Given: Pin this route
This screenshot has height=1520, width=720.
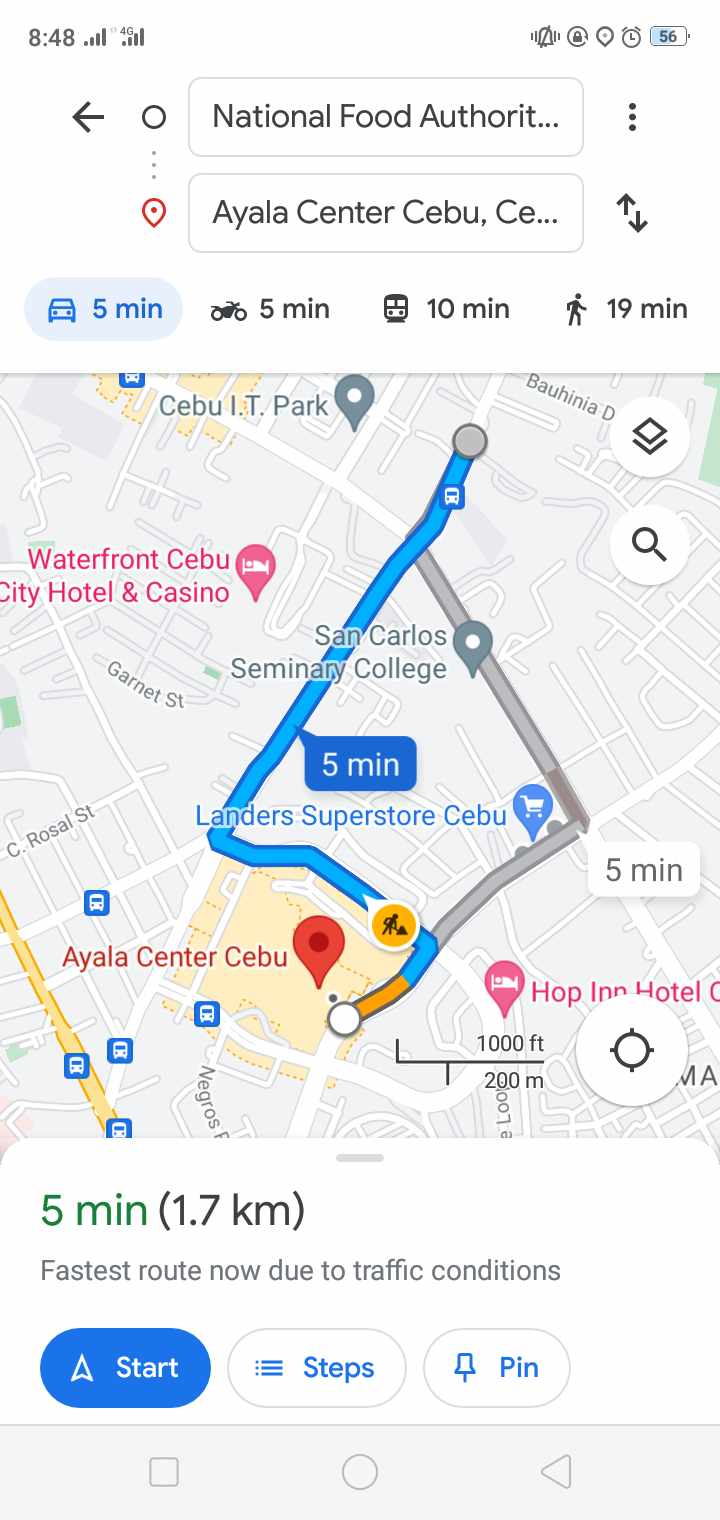Looking at the screenshot, I should pyautogui.click(x=497, y=1367).
